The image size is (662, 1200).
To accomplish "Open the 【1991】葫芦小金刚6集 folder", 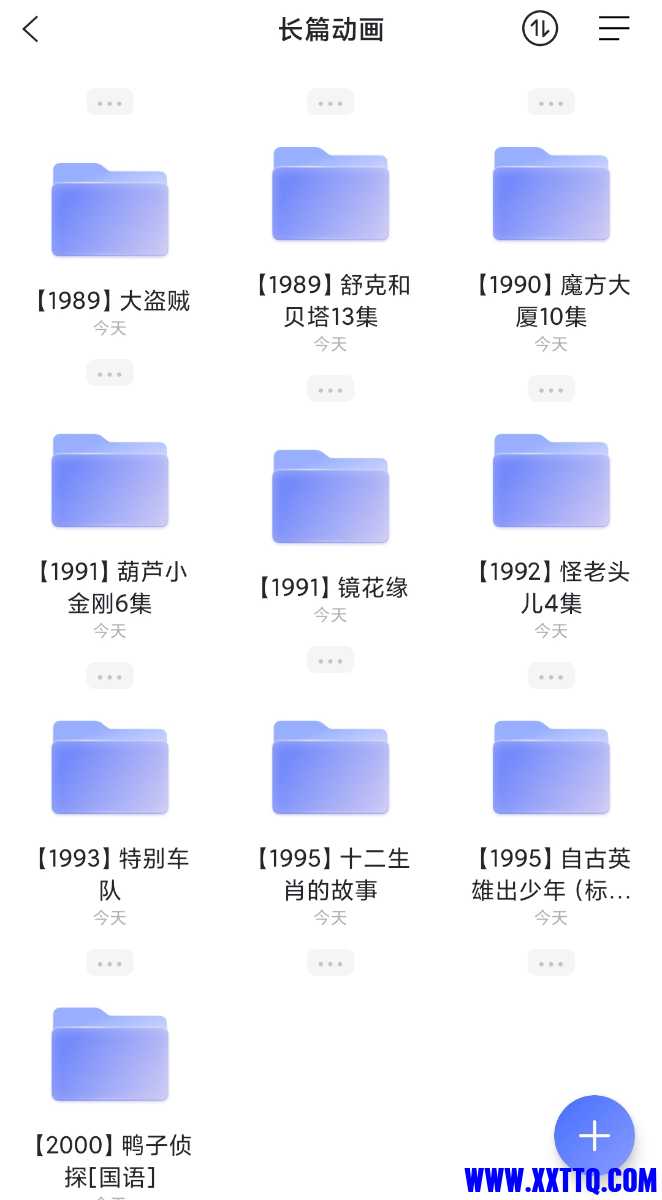I will point(110,481).
